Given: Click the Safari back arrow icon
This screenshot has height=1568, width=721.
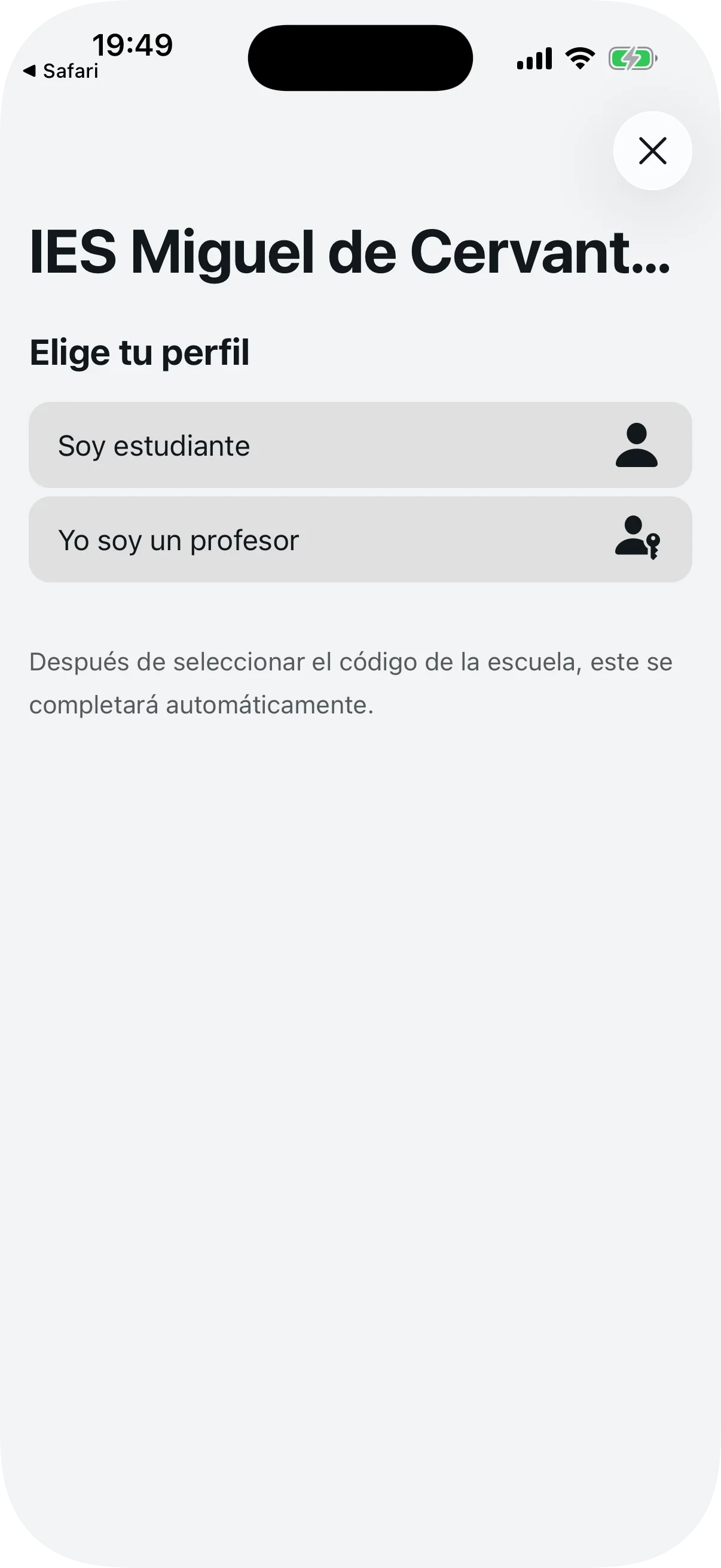Looking at the screenshot, I should 29,70.
